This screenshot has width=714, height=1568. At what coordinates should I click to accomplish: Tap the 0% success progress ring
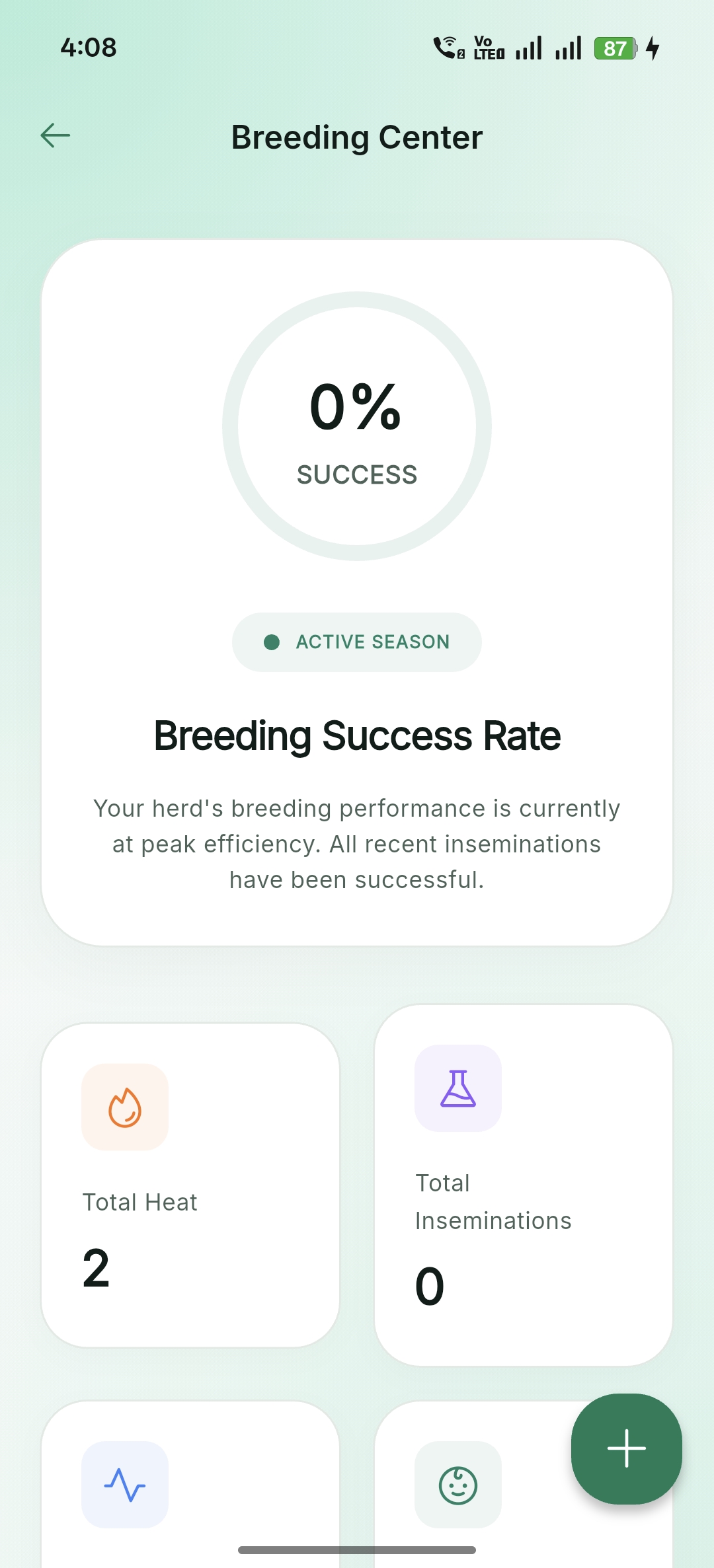[x=356, y=425]
